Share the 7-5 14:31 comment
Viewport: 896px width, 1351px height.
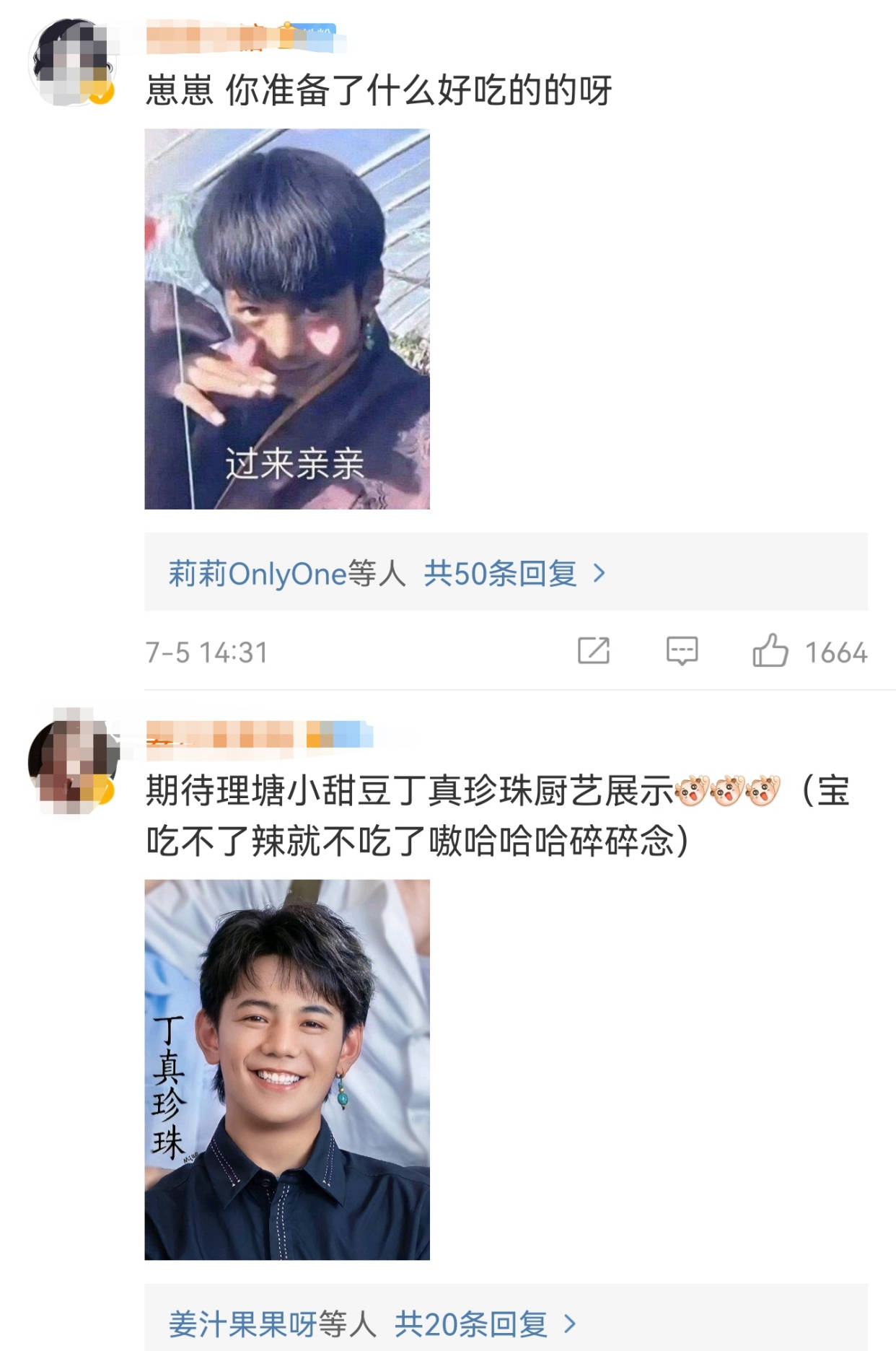point(594,651)
